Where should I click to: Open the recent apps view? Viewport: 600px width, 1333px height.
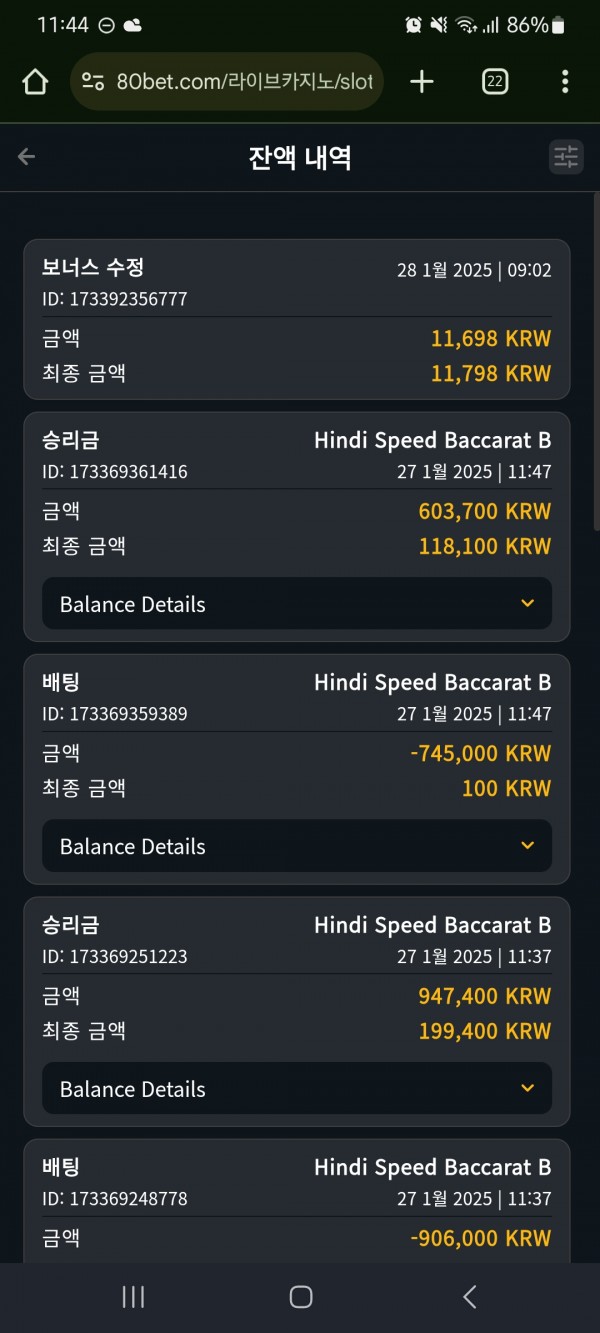click(x=133, y=1297)
